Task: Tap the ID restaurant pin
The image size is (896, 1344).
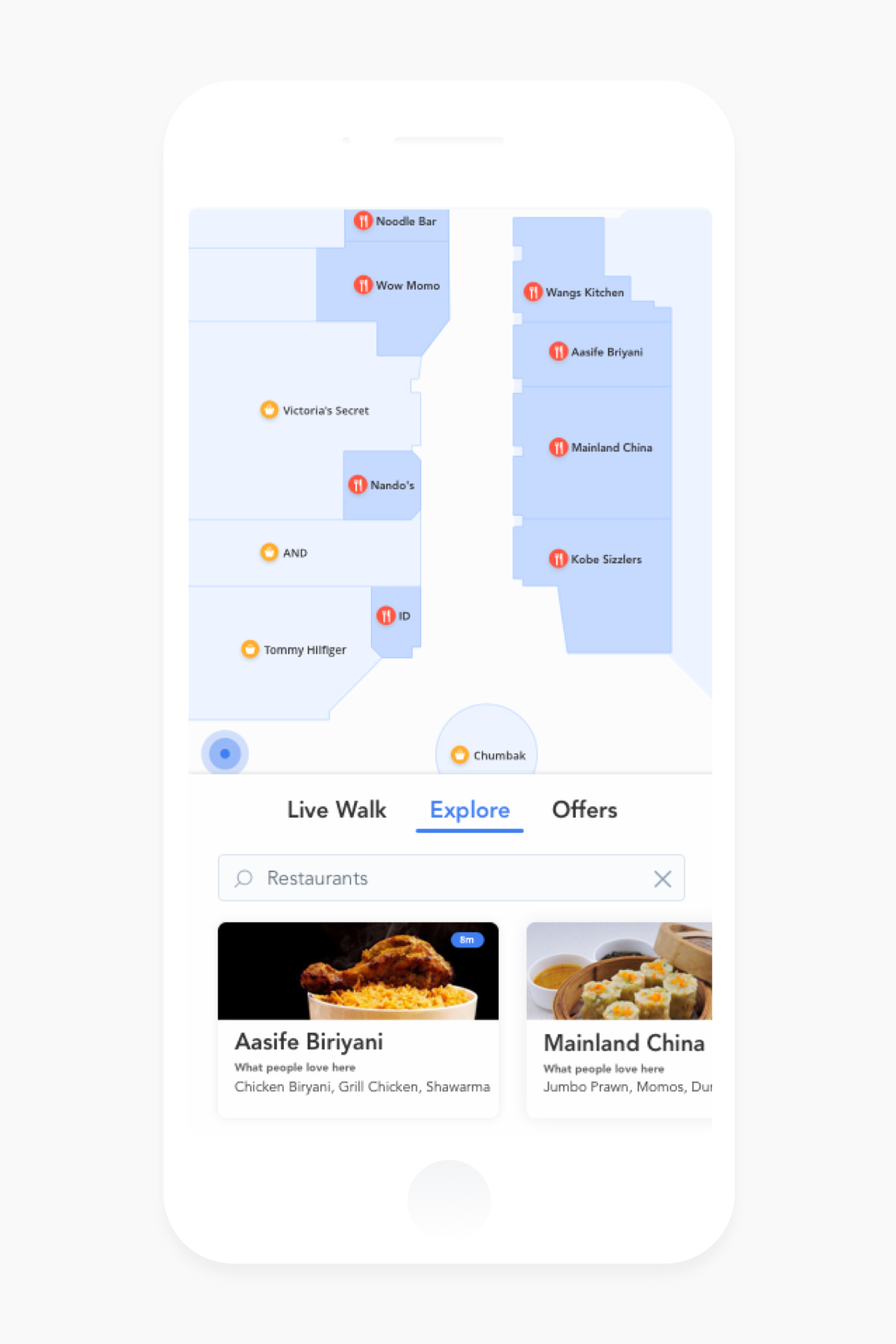Action: [386, 616]
